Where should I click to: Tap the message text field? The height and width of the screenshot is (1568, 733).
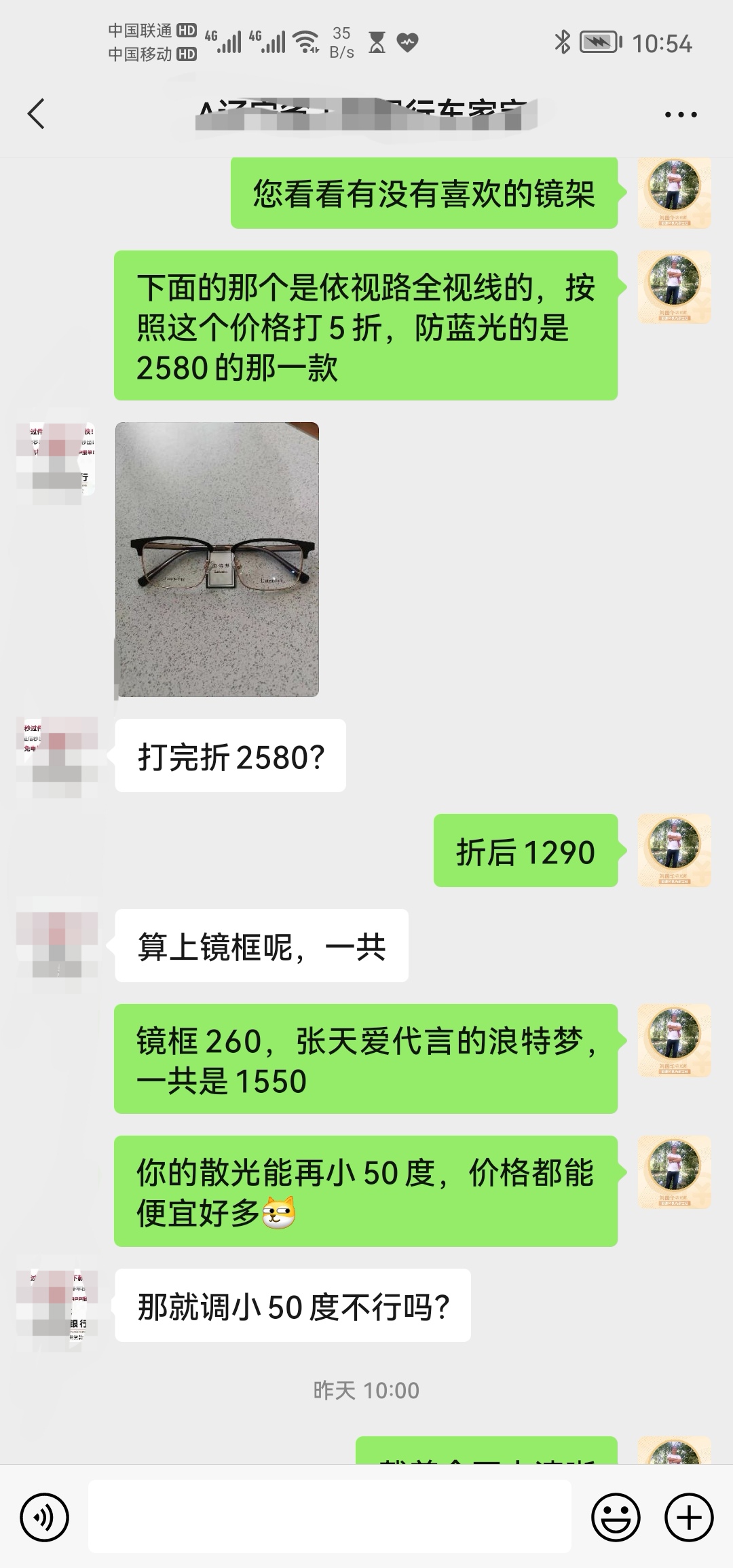click(330, 1516)
